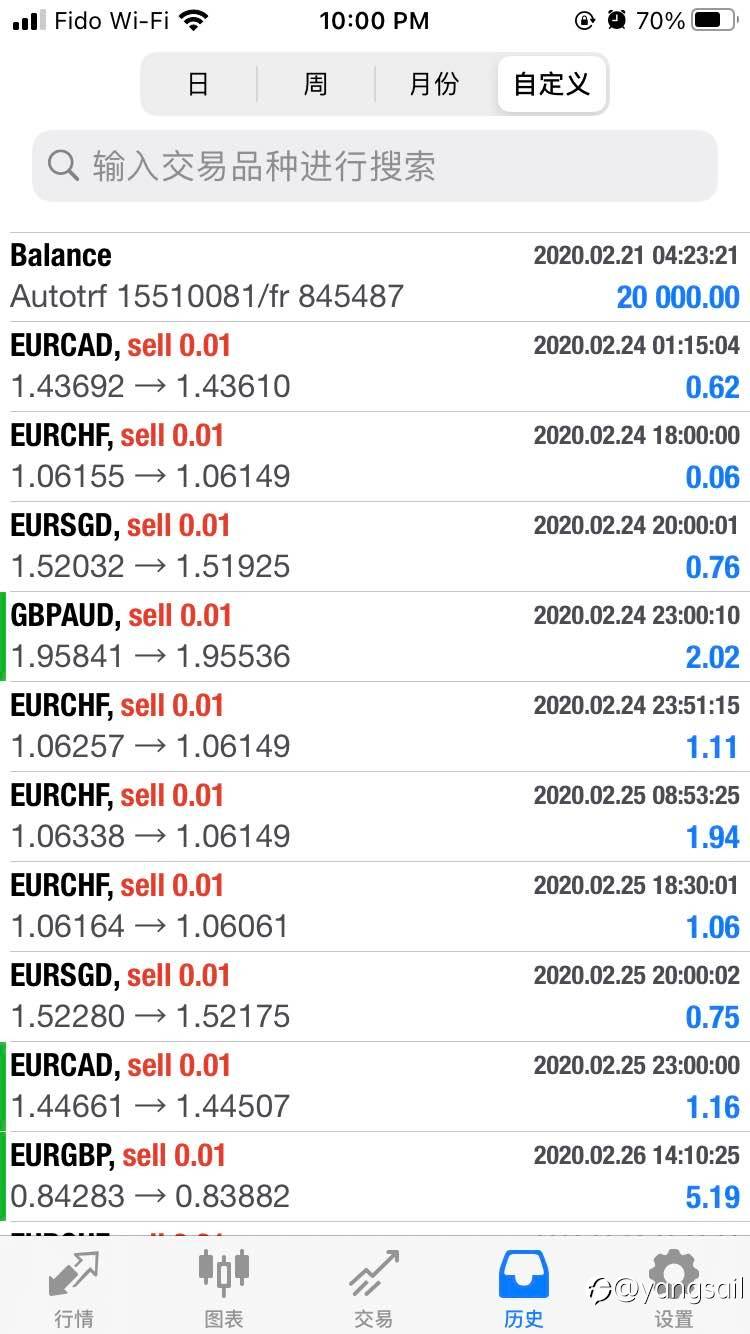Open the EURGBP sell 0.01 trade

375,1176
